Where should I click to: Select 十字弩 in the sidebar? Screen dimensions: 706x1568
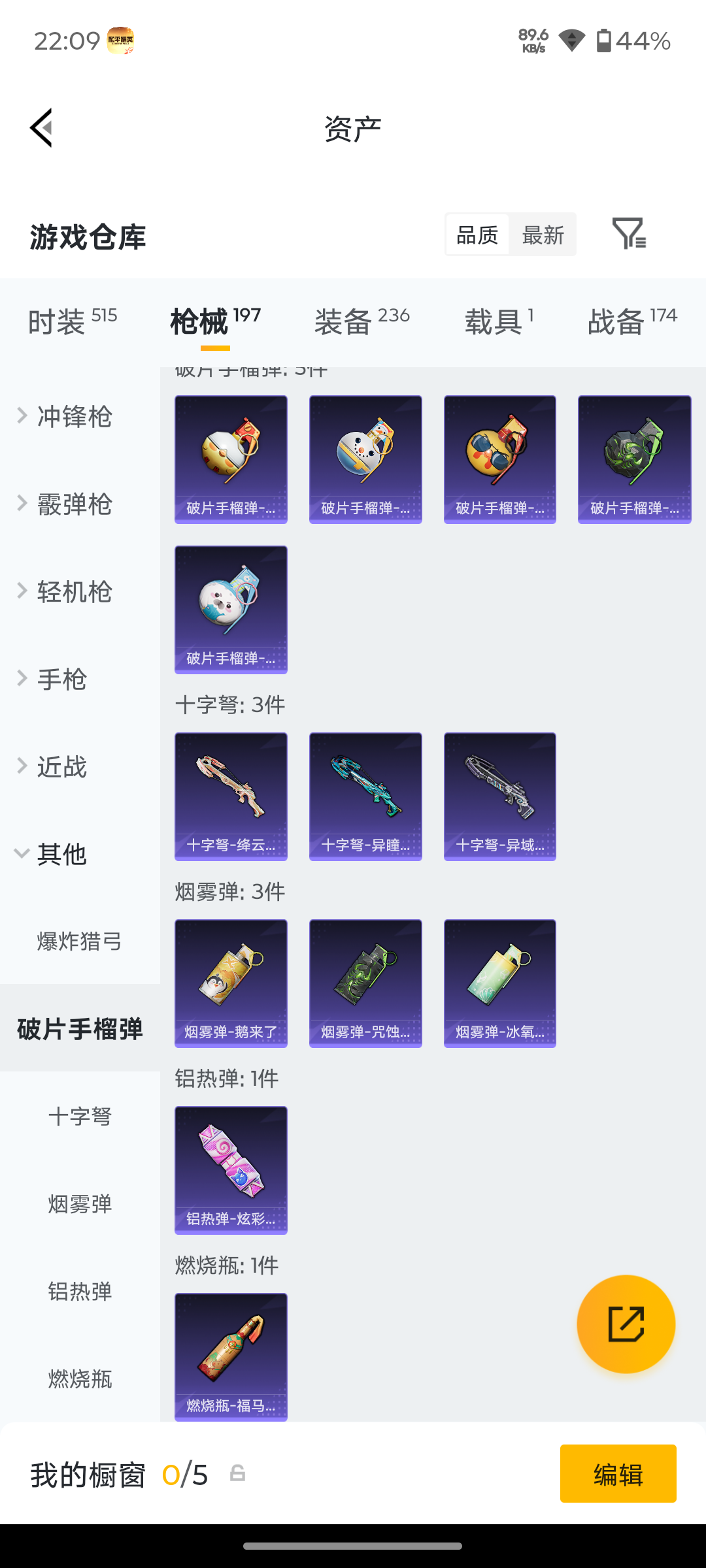pyautogui.click(x=80, y=1117)
